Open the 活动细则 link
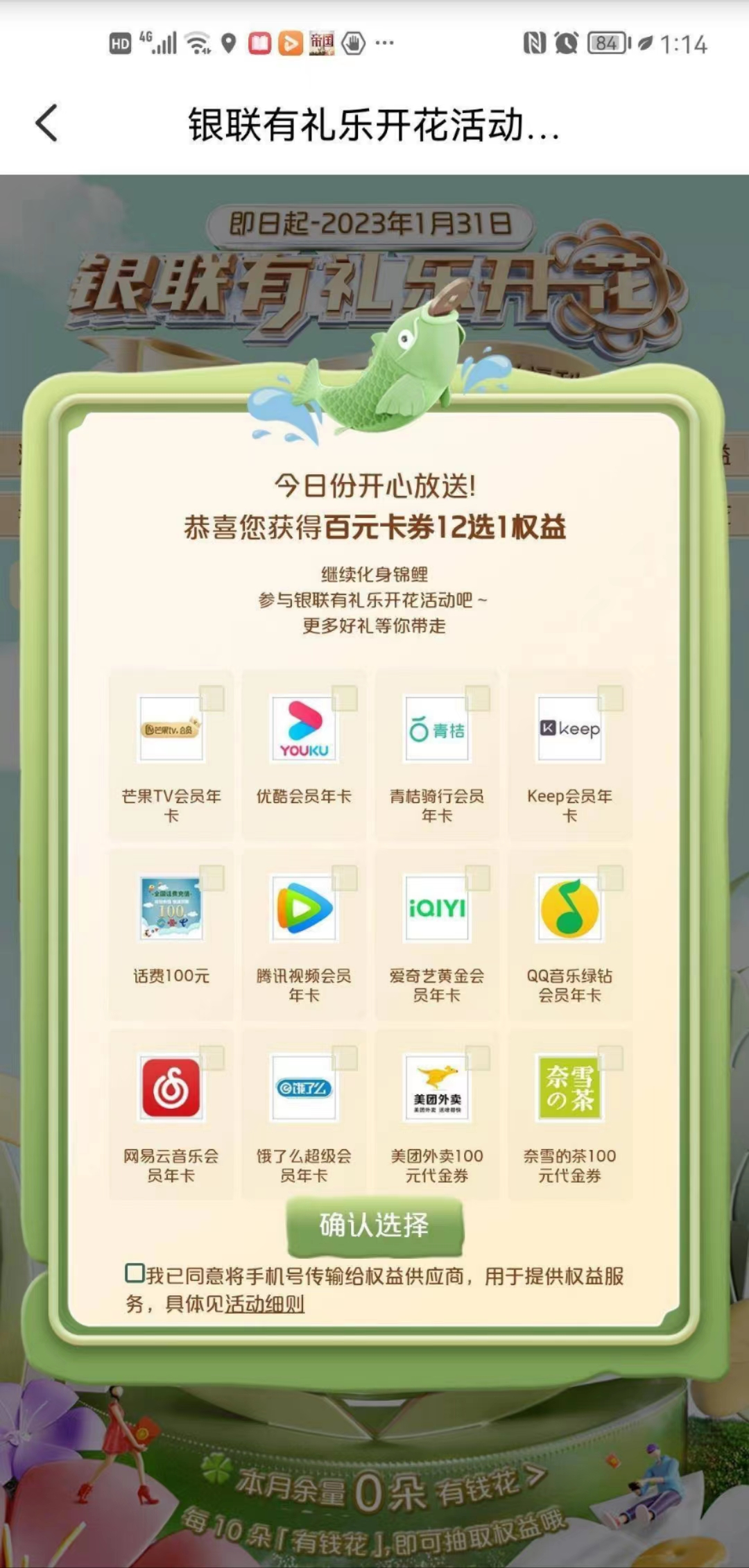 point(265,1304)
